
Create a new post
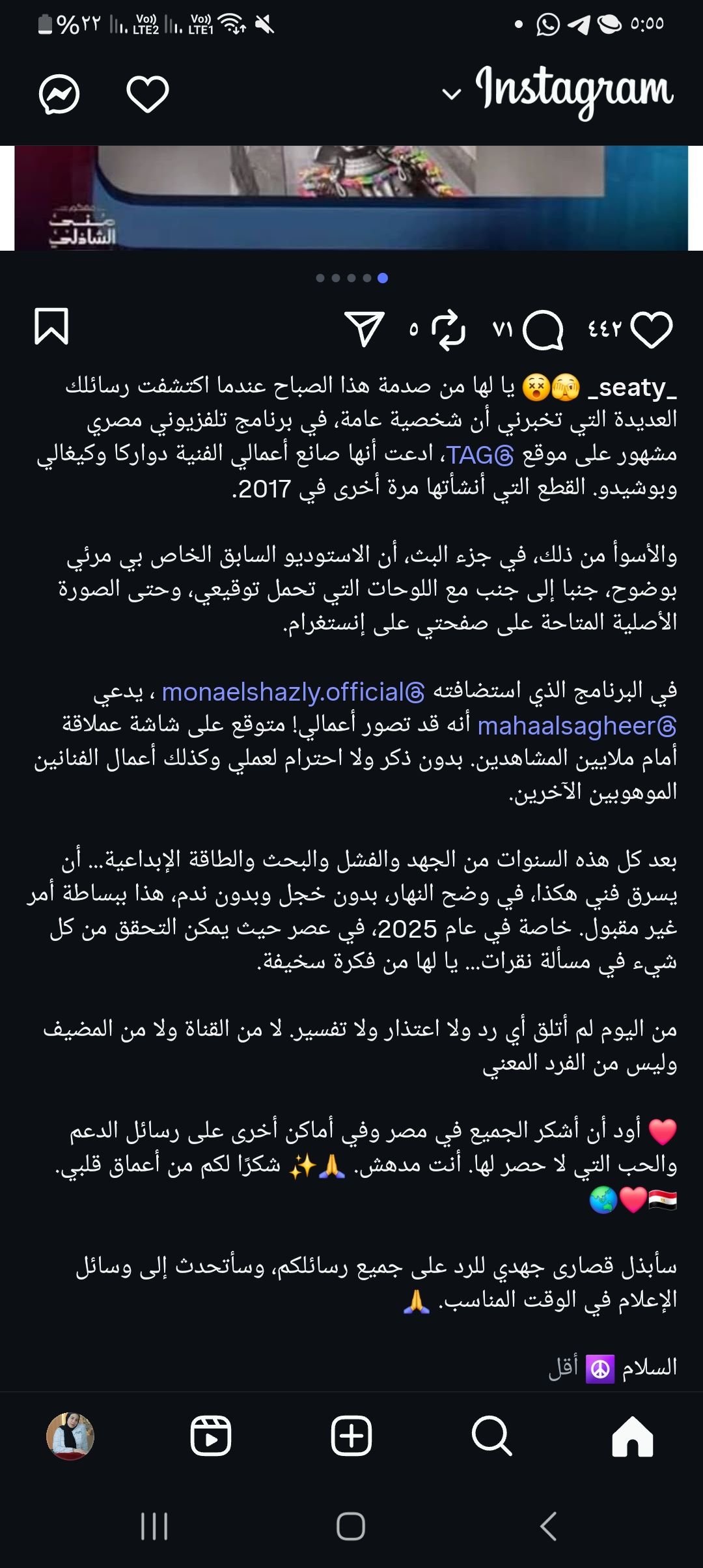click(x=351, y=1436)
